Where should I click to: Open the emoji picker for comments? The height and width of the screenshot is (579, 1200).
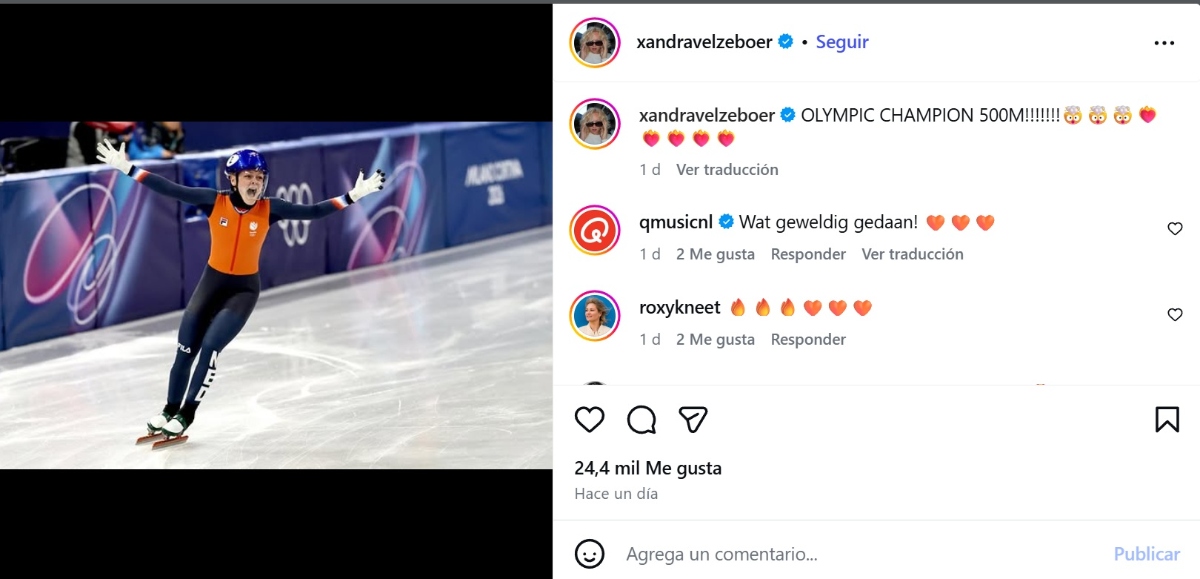(590, 553)
